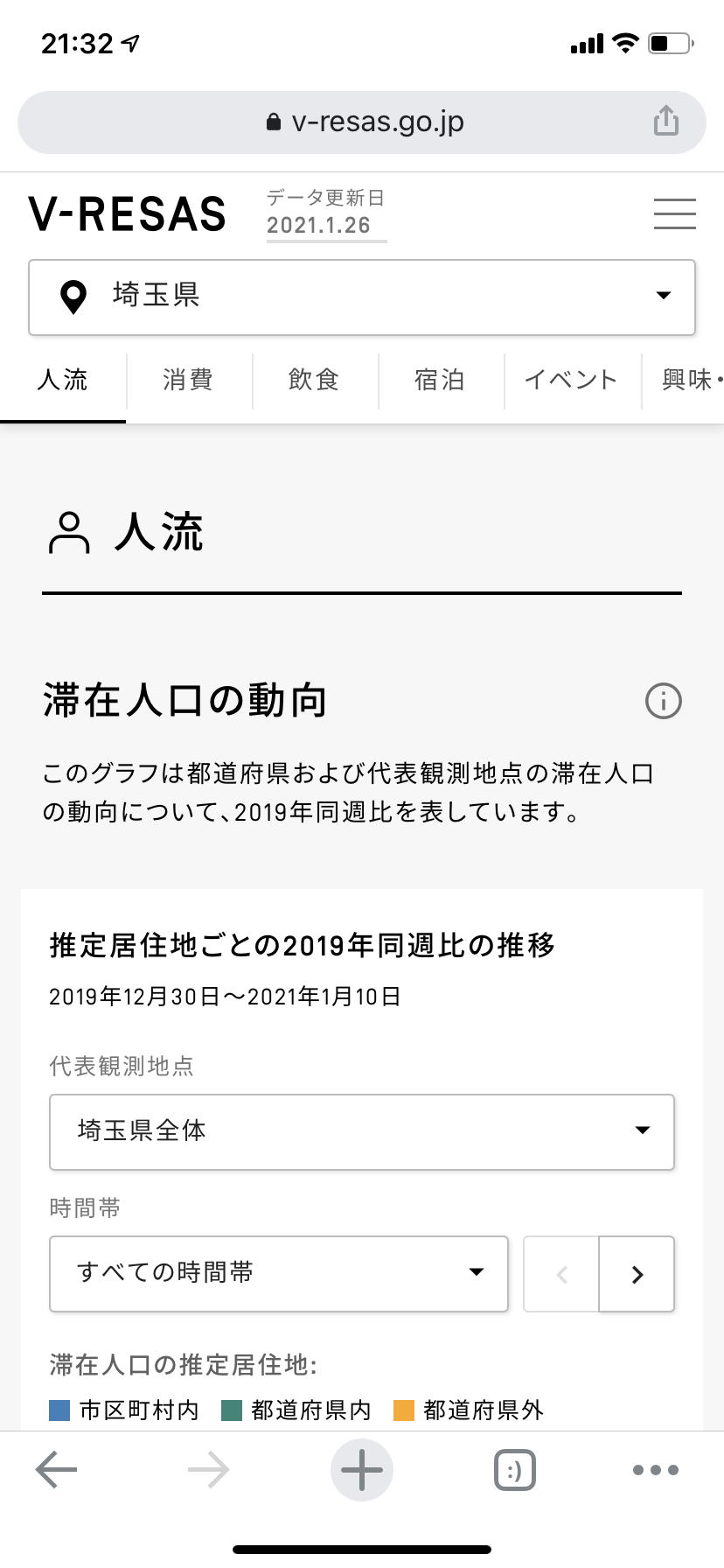
Task: Select the 都道府県外 legend item
Action: (484, 1409)
